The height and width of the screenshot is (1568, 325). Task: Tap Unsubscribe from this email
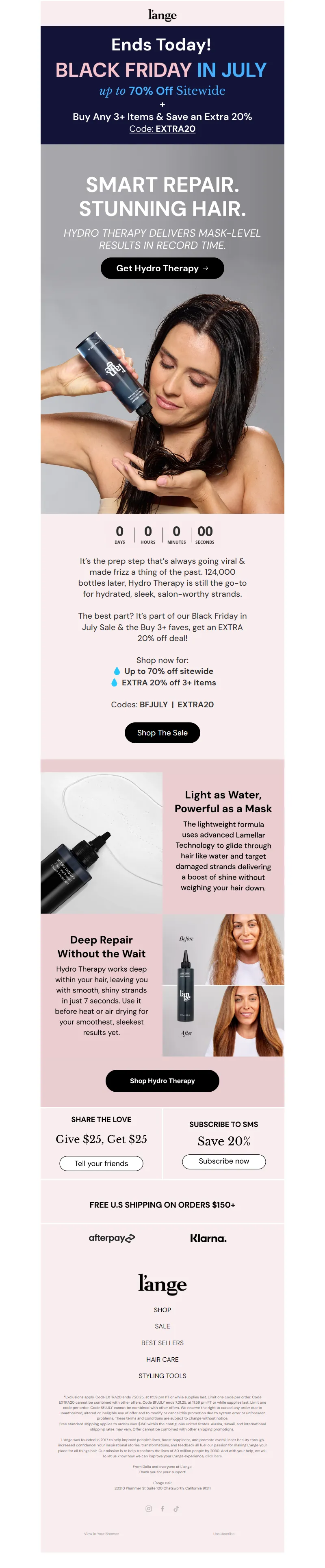click(223, 1533)
